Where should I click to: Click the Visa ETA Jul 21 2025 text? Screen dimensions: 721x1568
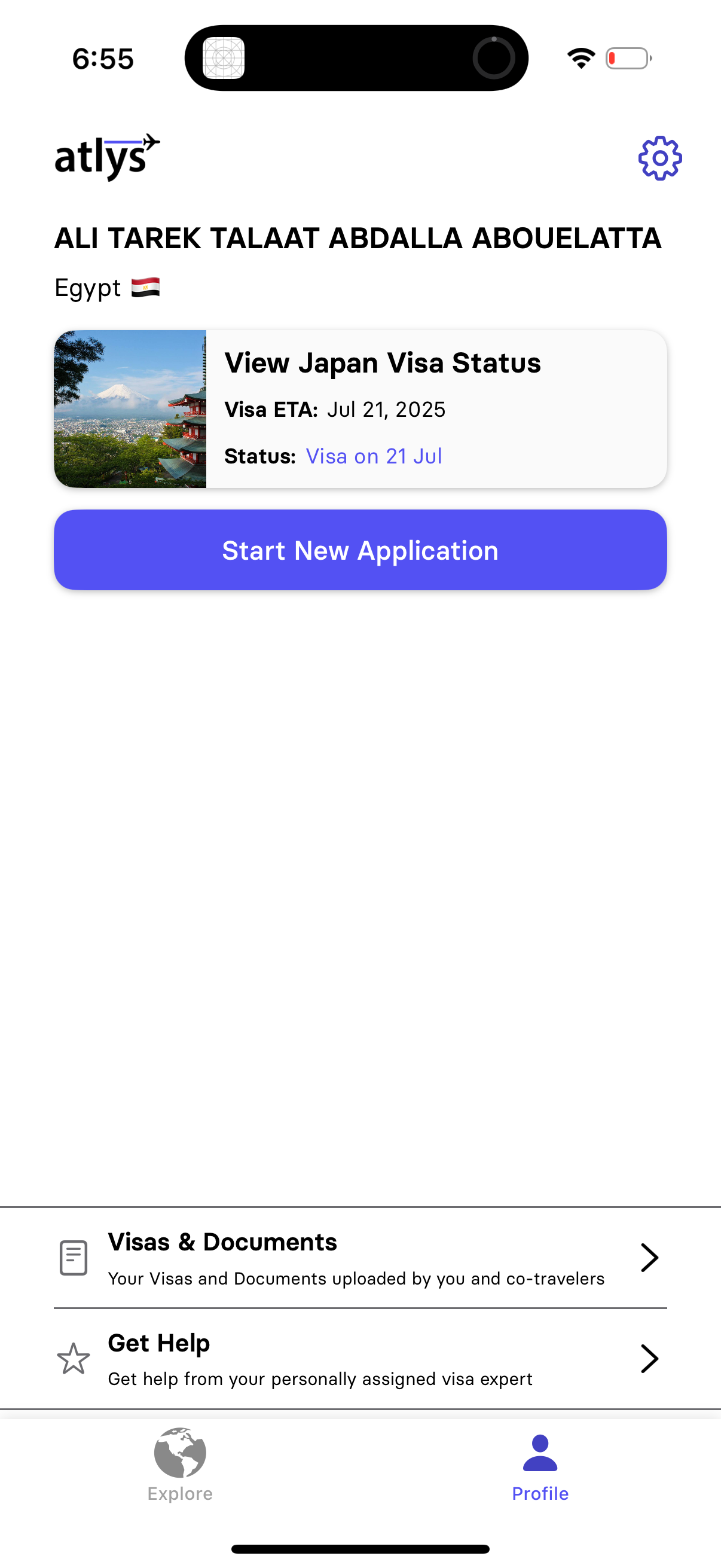335,408
